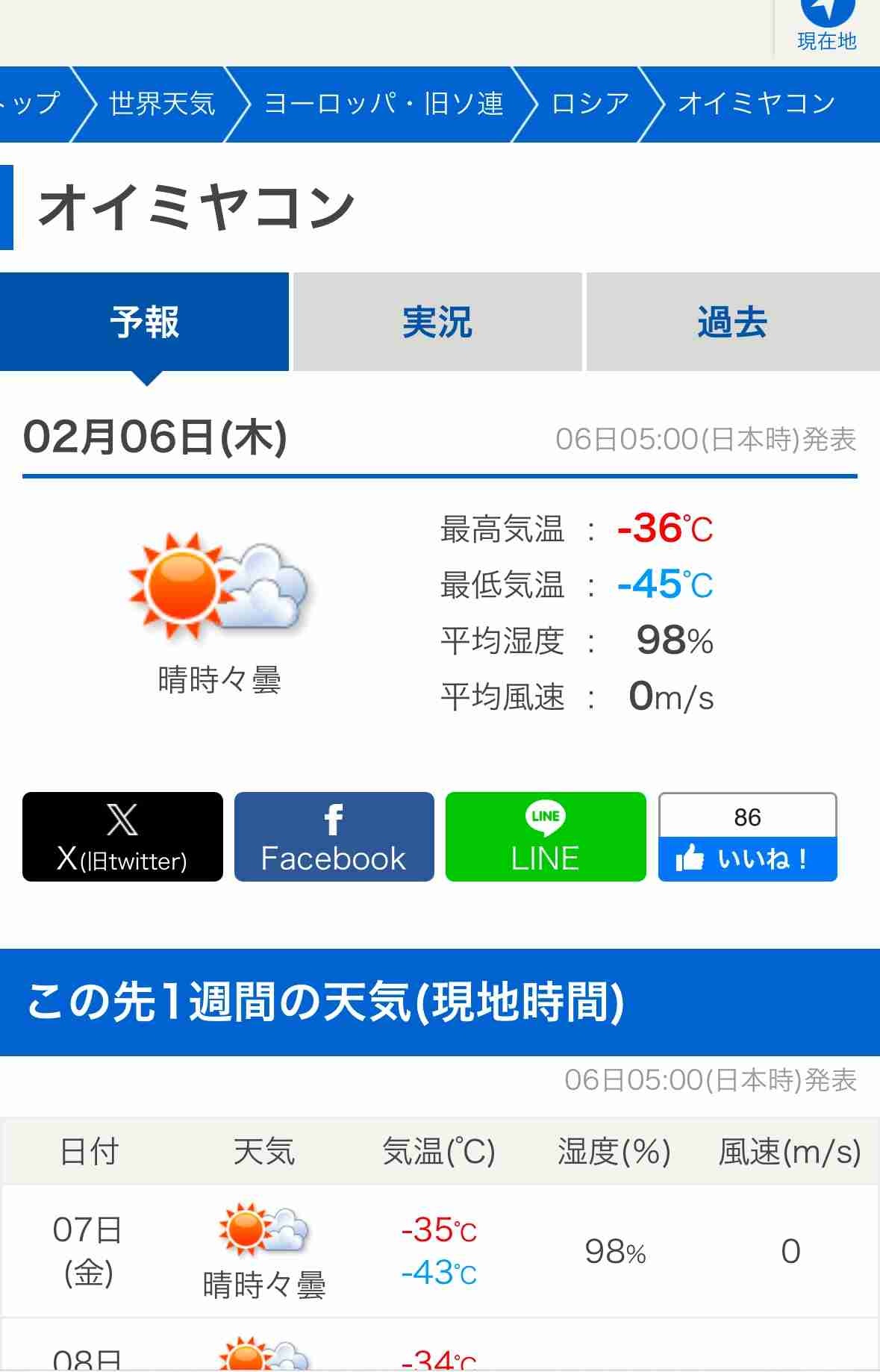Open the ロシア breadcrumb link
880x1372 pixels.
click(x=590, y=104)
